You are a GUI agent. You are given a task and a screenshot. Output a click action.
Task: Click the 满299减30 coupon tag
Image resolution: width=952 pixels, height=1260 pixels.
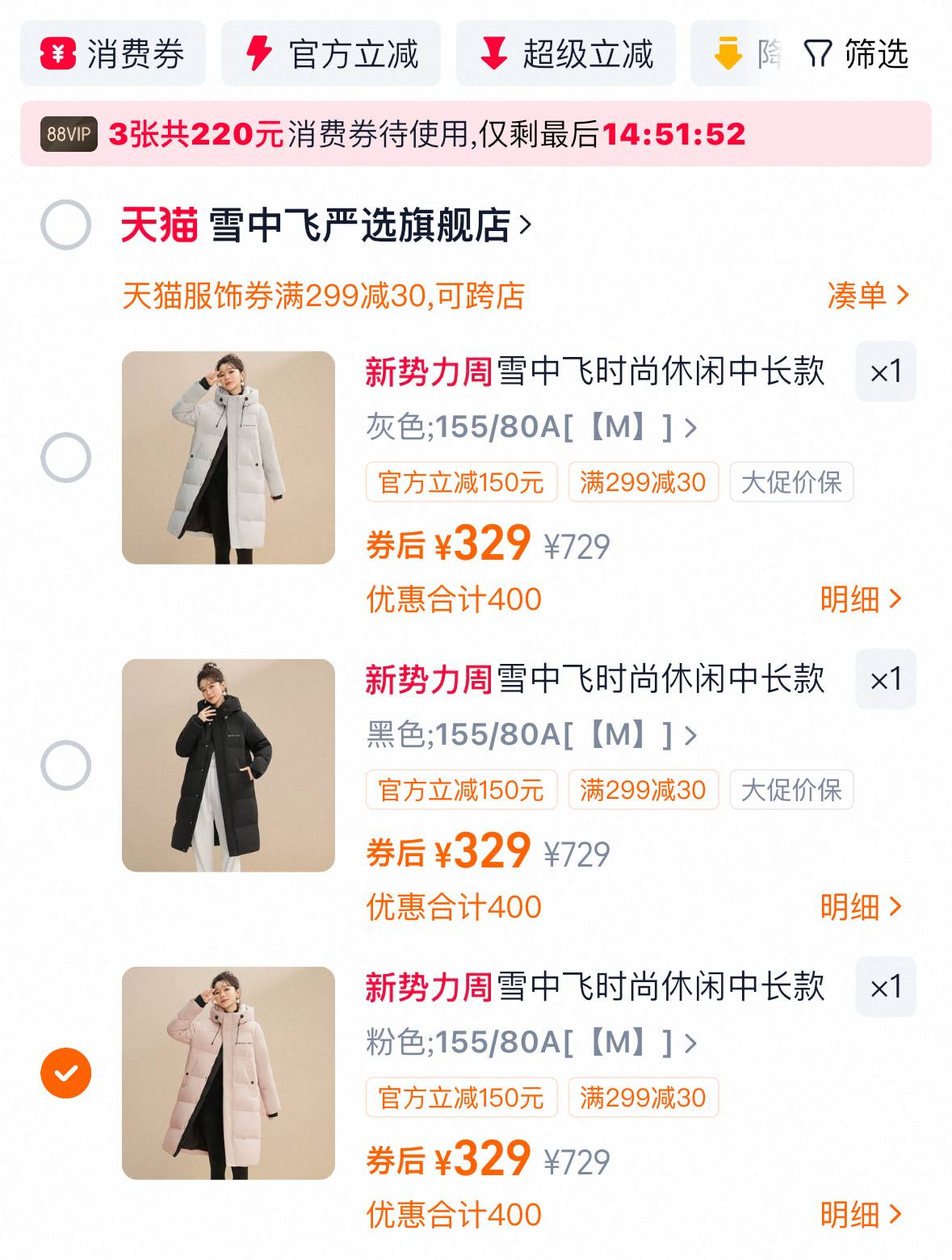click(644, 482)
